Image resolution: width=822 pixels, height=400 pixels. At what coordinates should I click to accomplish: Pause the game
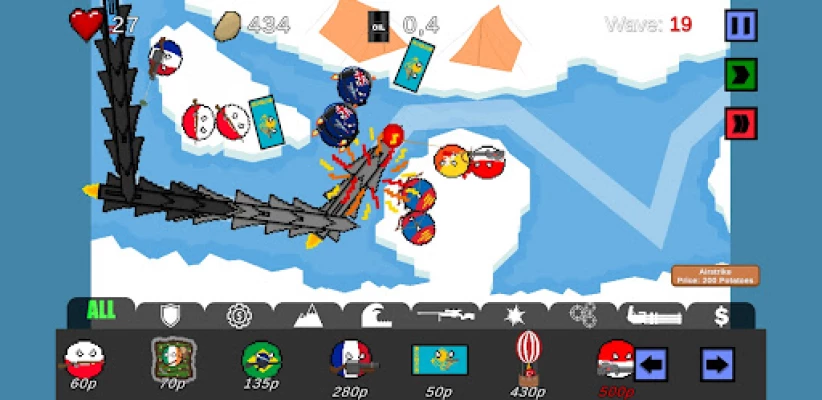pos(741,25)
